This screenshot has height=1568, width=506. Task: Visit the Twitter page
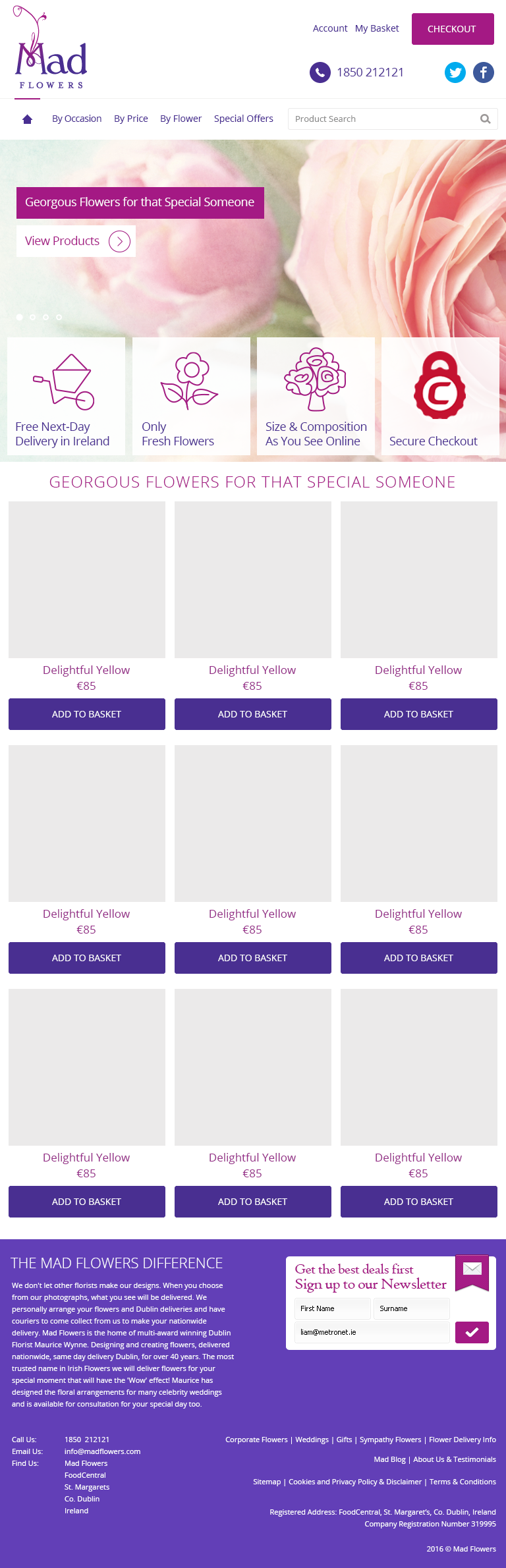pos(455,72)
